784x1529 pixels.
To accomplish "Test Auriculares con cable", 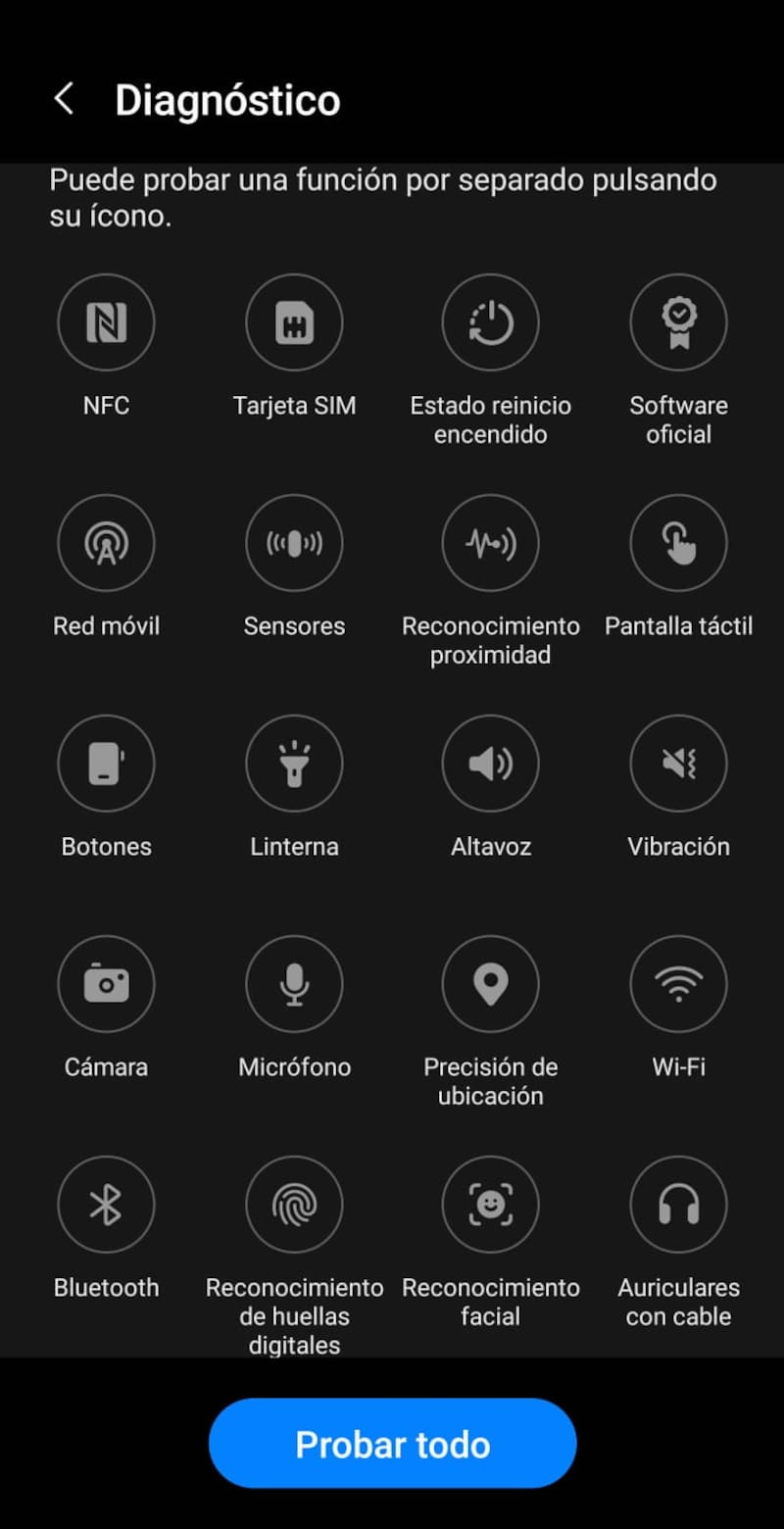I will click(678, 1205).
